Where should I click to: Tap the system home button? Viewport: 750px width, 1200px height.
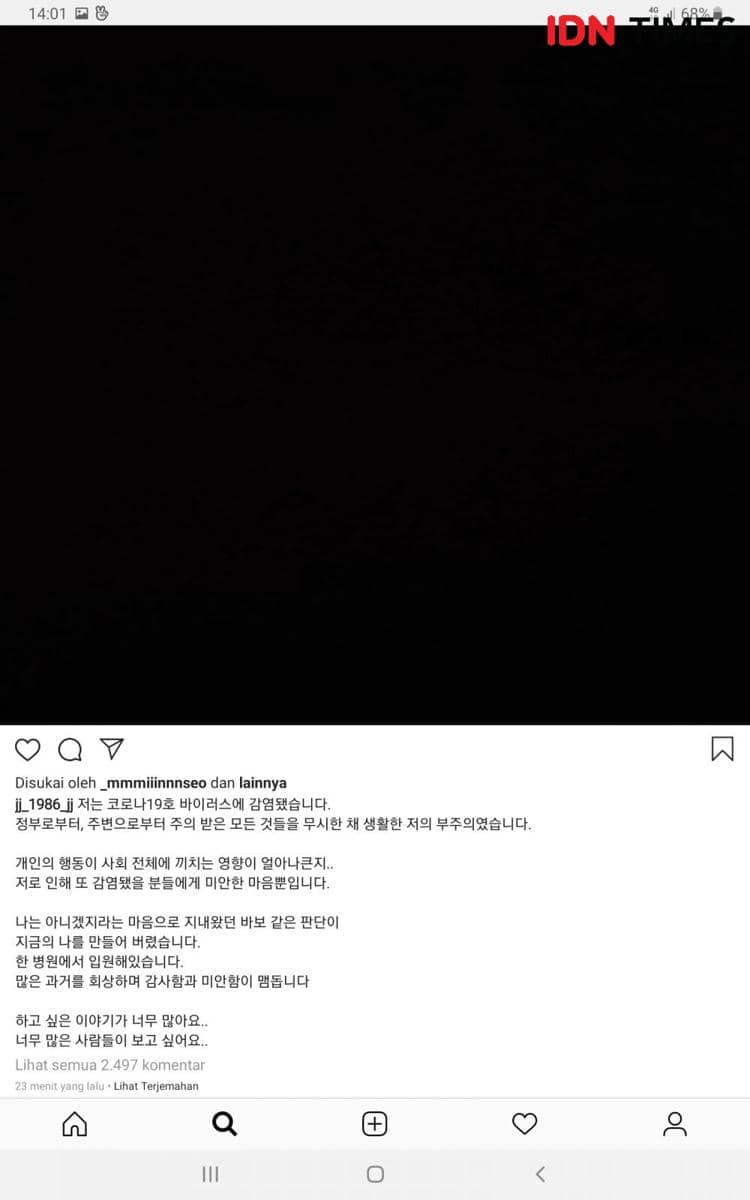[x=375, y=1174]
